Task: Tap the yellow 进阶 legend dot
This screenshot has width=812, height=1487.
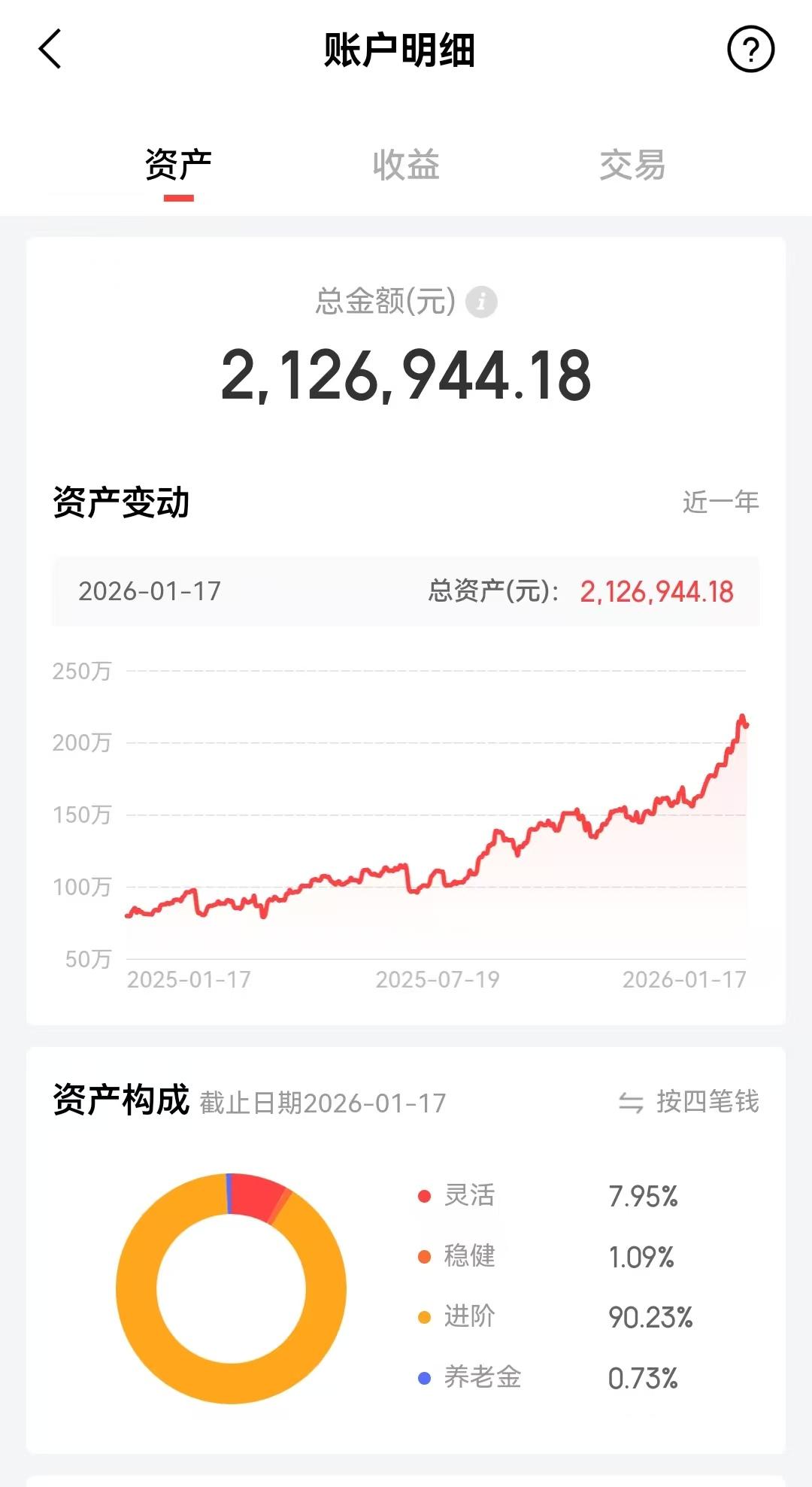Action: tap(425, 1318)
